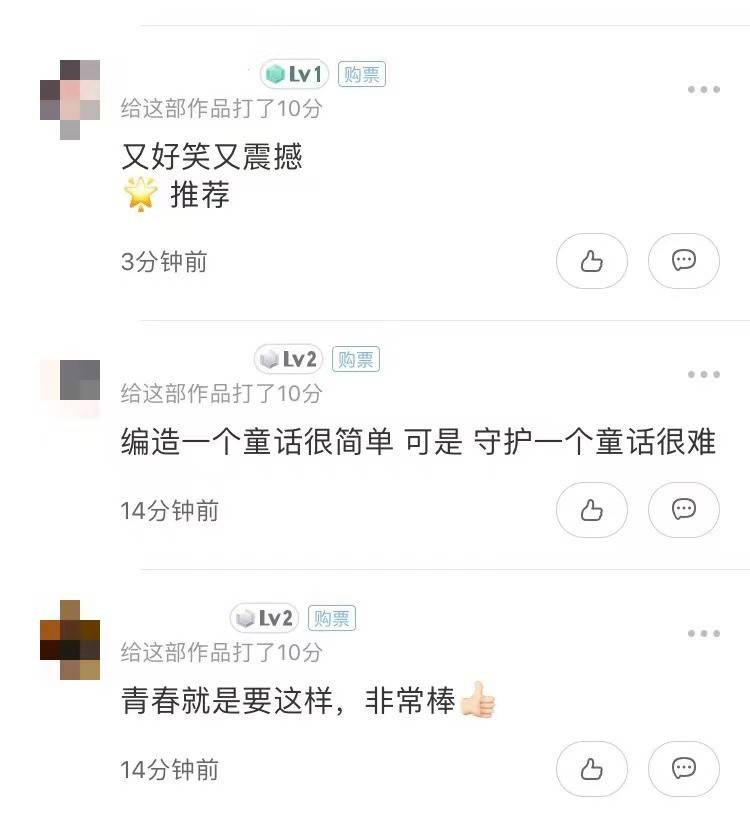Like the comment '编造一个童话很简单'
This screenshot has width=750, height=824.
coord(591,510)
